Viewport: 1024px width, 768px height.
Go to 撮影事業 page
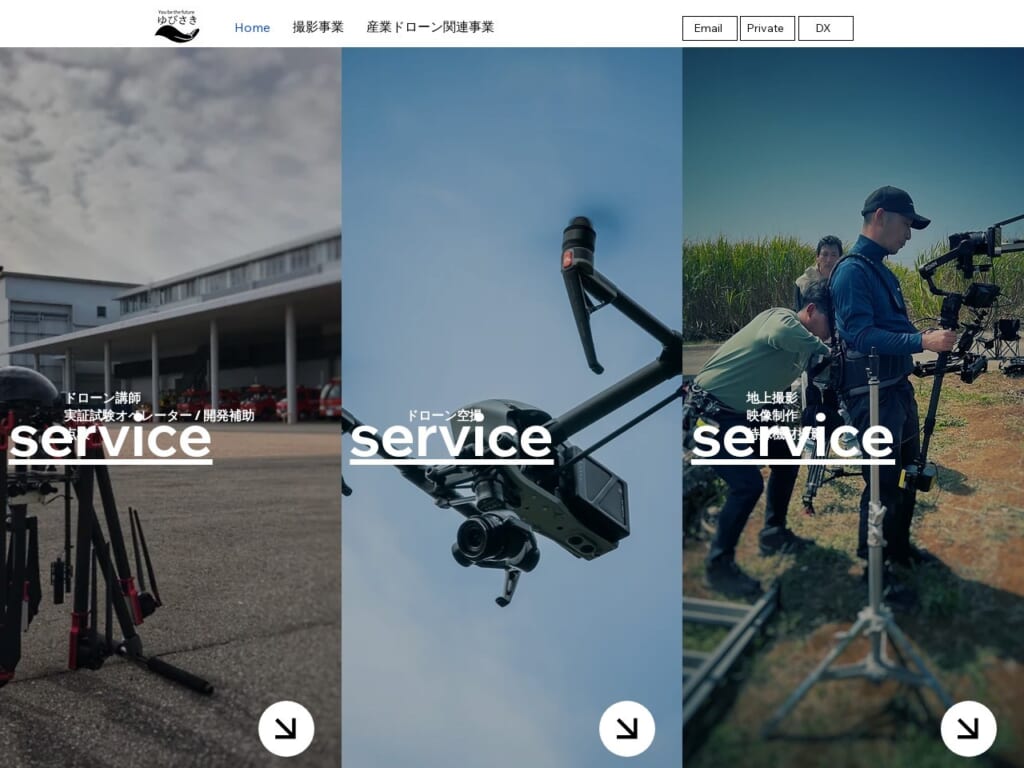pyautogui.click(x=318, y=28)
